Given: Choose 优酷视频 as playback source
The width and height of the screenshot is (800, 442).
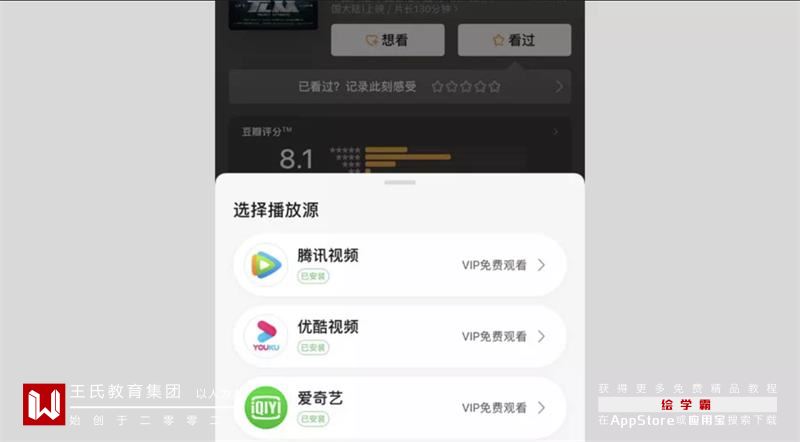Looking at the screenshot, I should pos(400,336).
